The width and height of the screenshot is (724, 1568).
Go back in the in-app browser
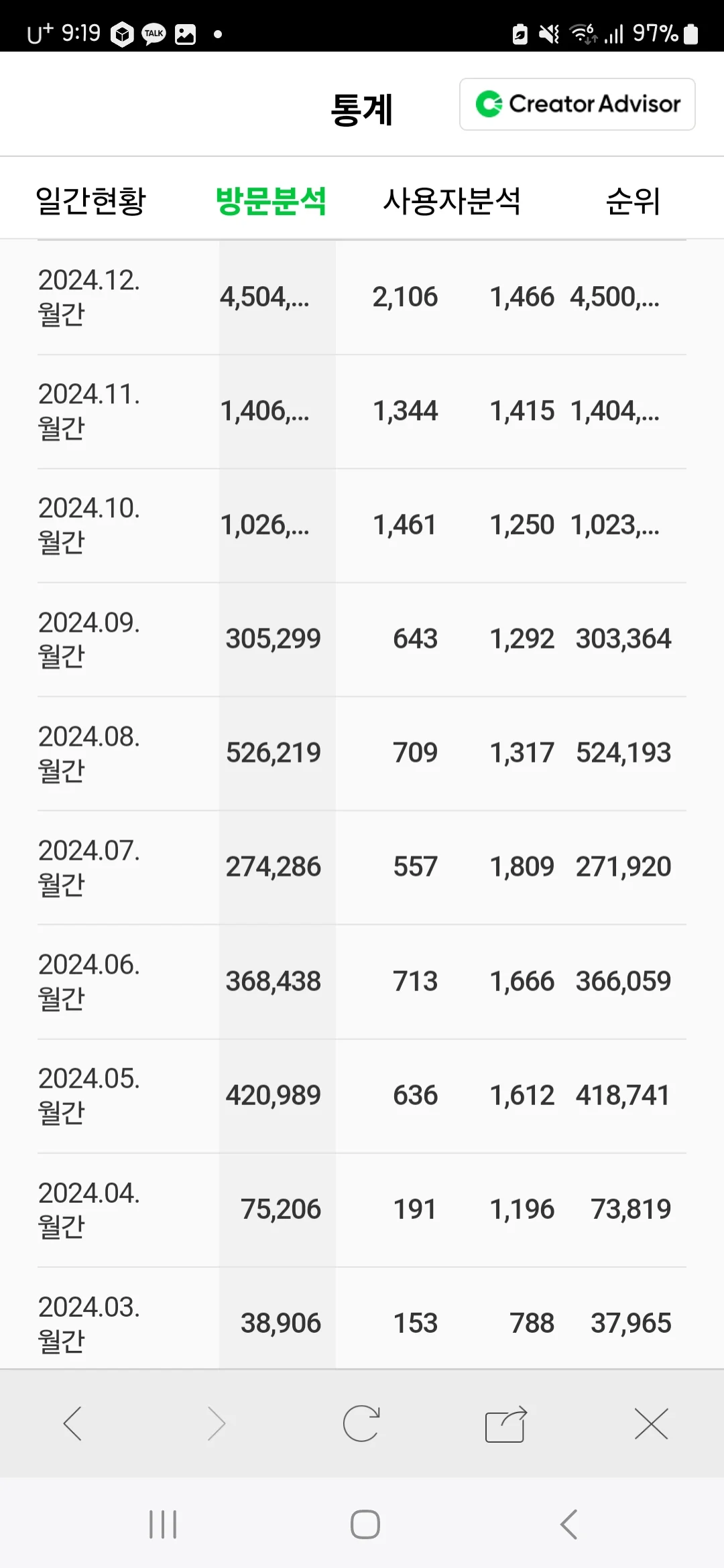pyautogui.click(x=72, y=1423)
